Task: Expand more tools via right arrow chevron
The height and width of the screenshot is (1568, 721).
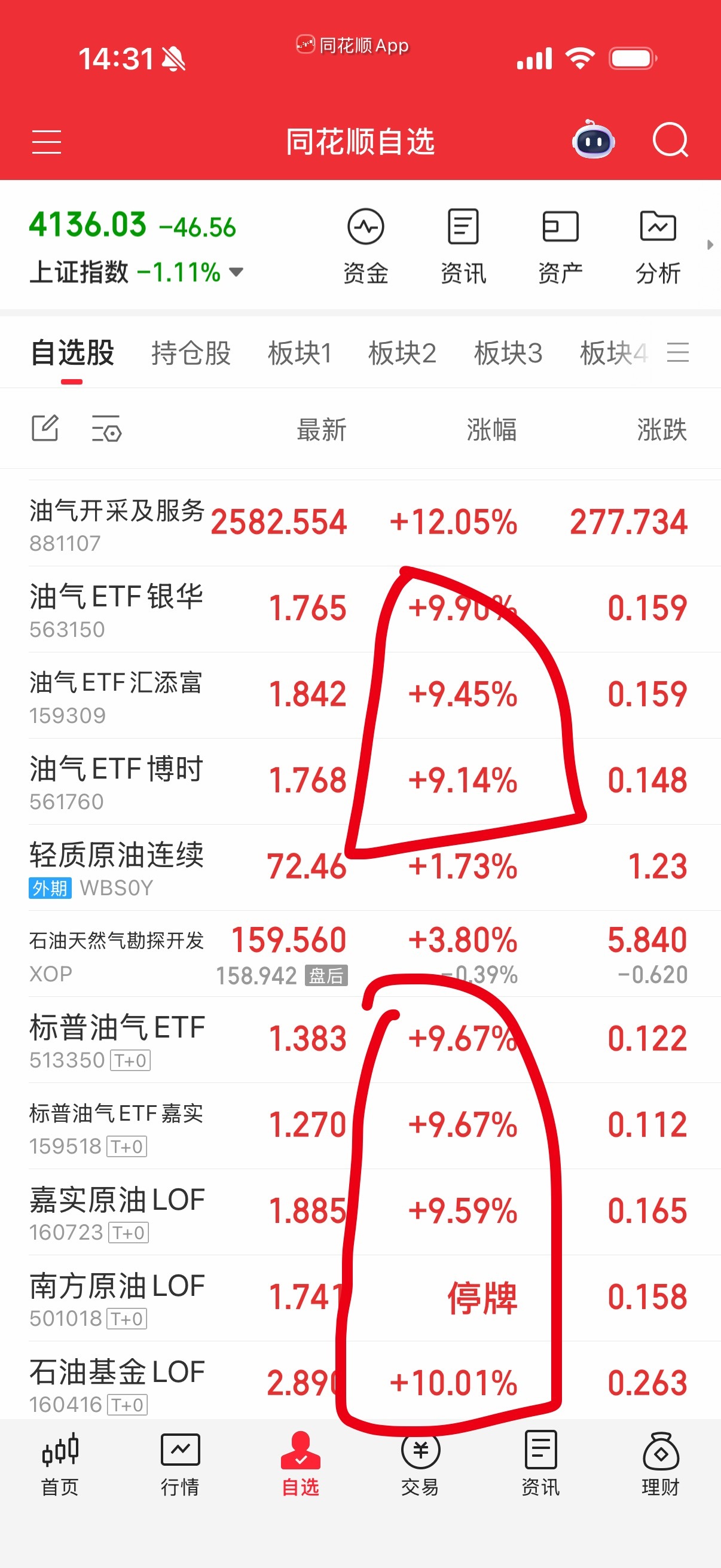Action: click(x=711, y=245)
